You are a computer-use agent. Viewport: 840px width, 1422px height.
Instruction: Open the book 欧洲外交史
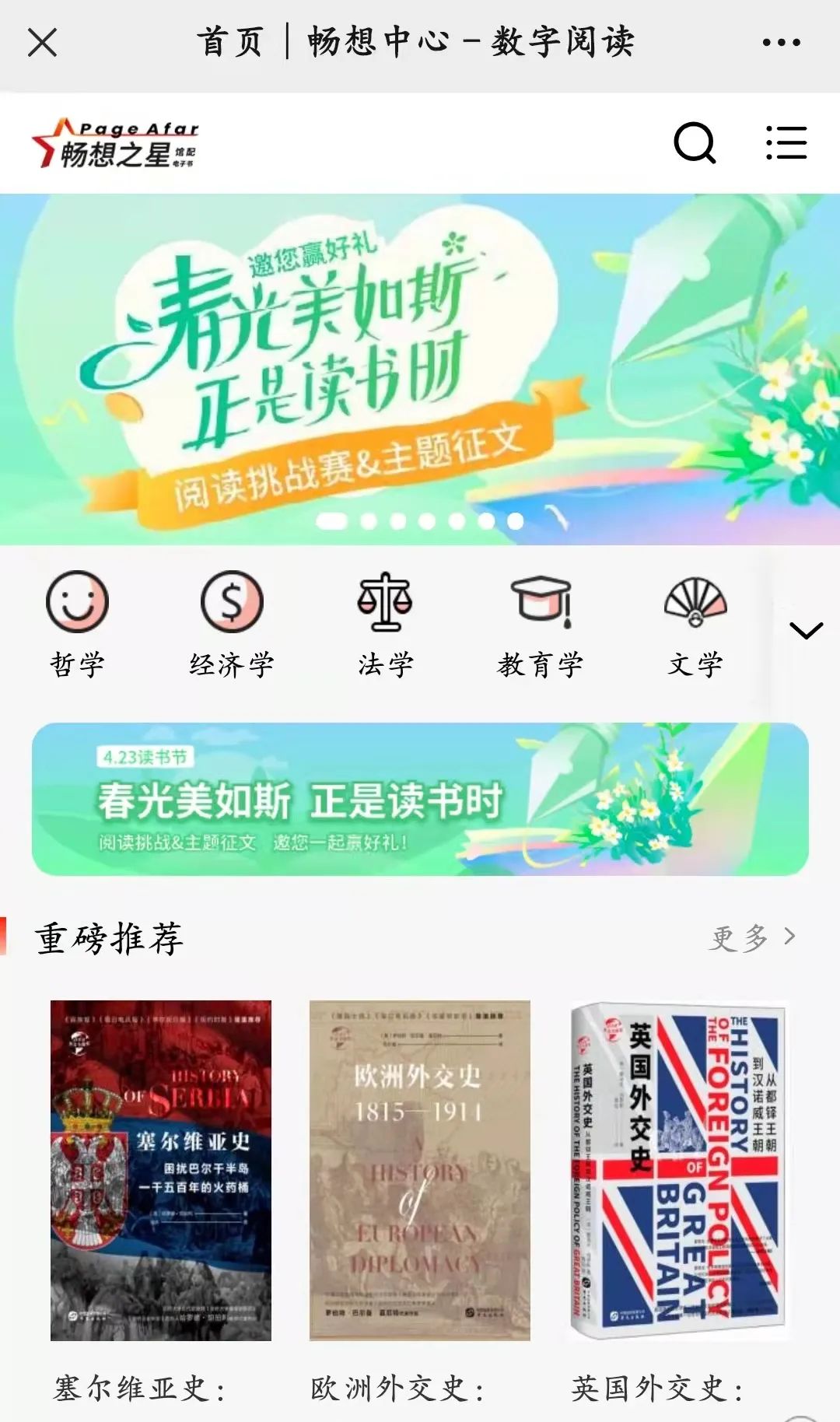420,1171
